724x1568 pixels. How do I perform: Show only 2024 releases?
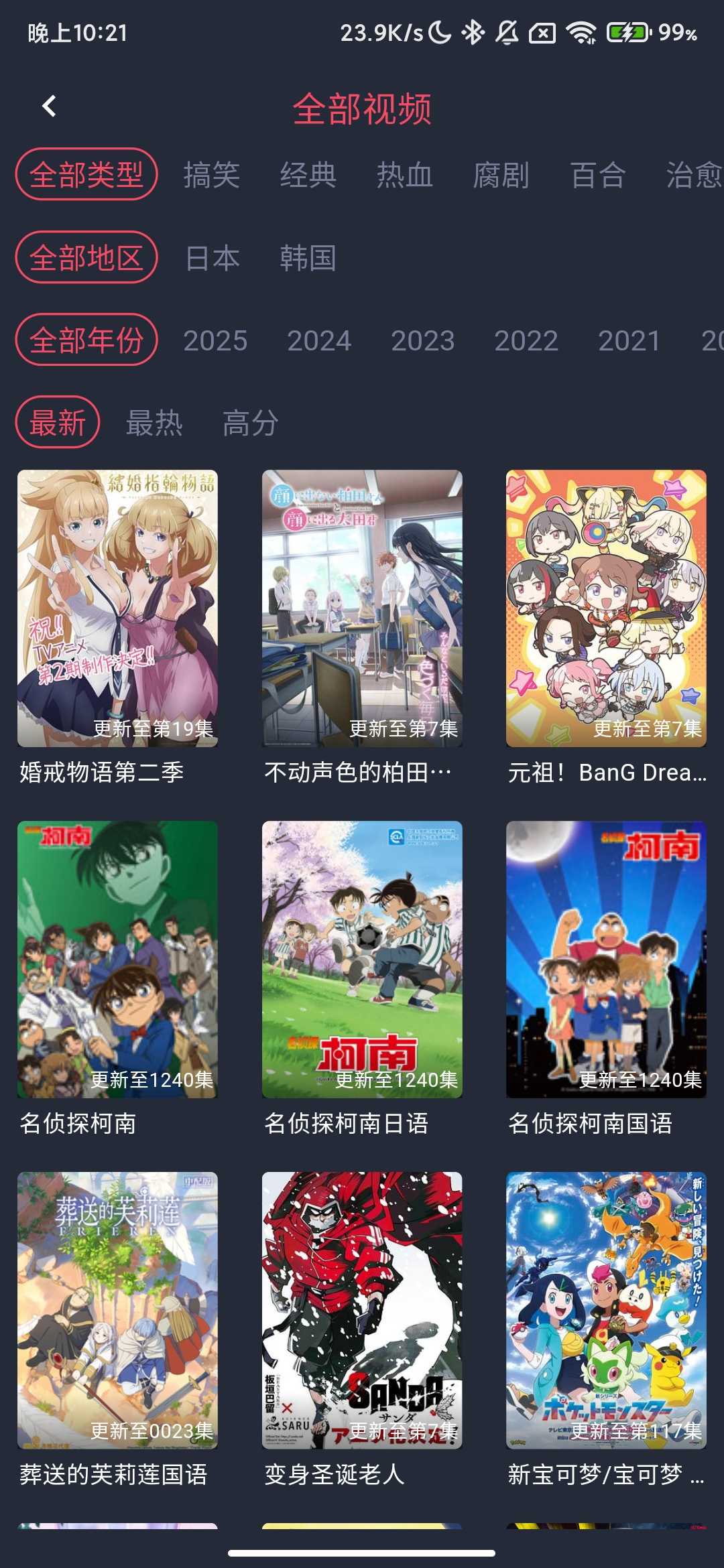click(319, 340)
